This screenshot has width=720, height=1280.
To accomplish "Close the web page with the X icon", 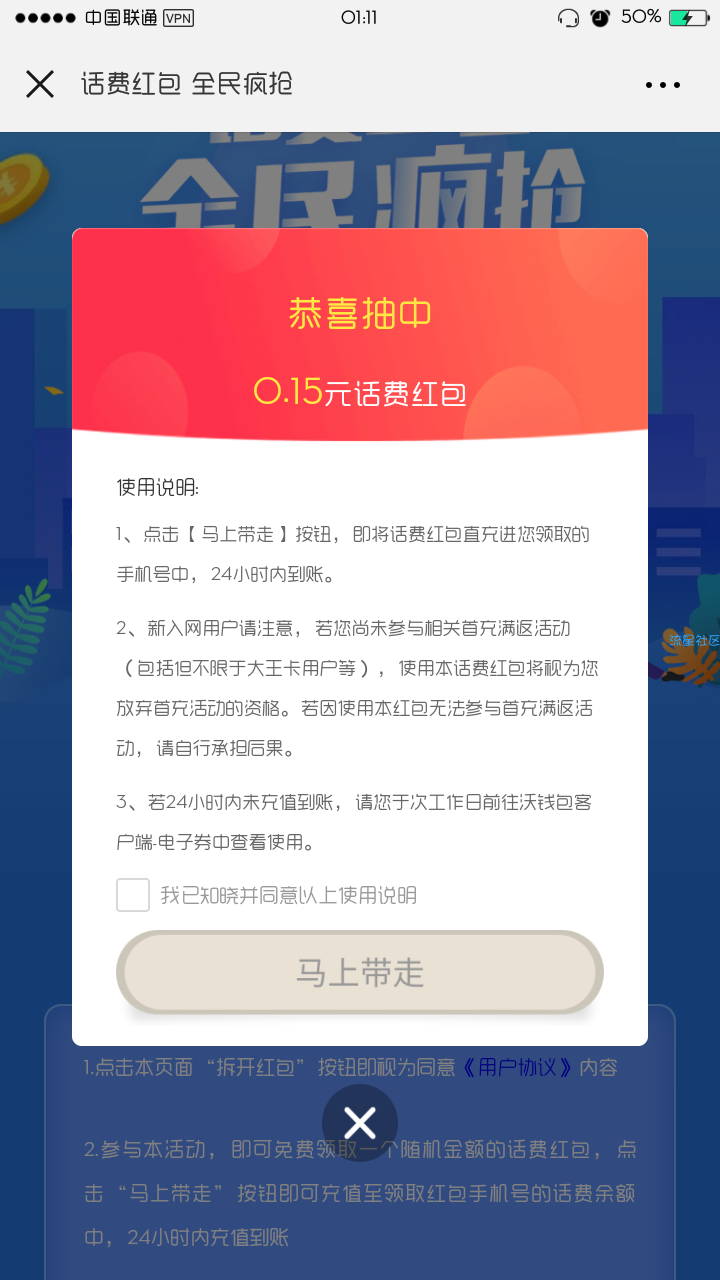I will click(x=40, y=84).
